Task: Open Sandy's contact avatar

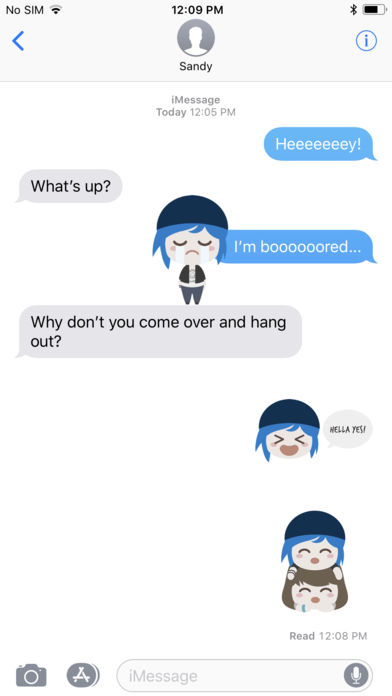Action: 196,38
